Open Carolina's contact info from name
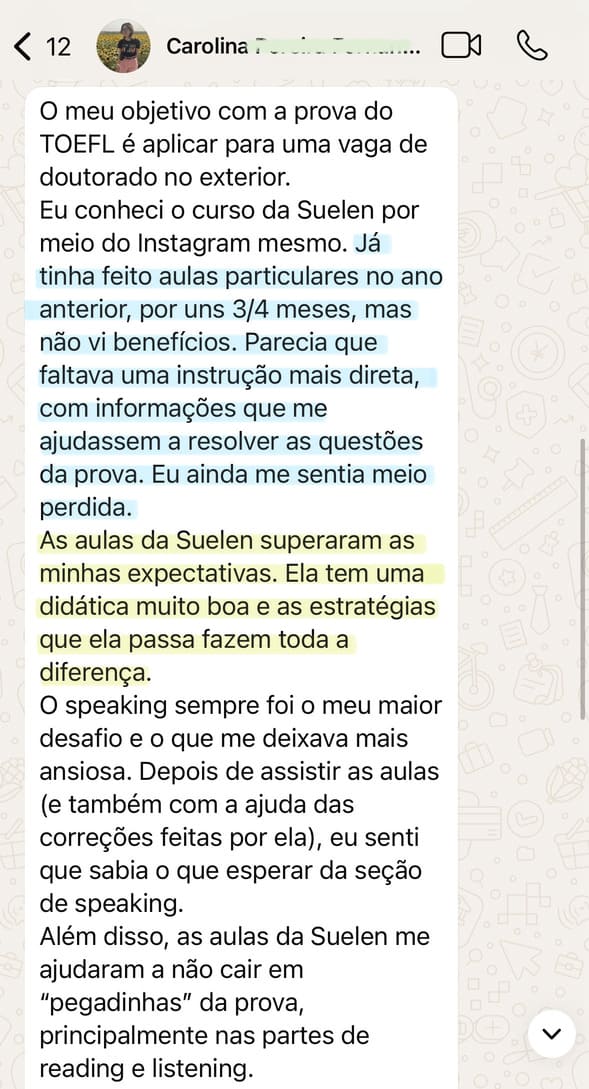 [x=294, y=47]
